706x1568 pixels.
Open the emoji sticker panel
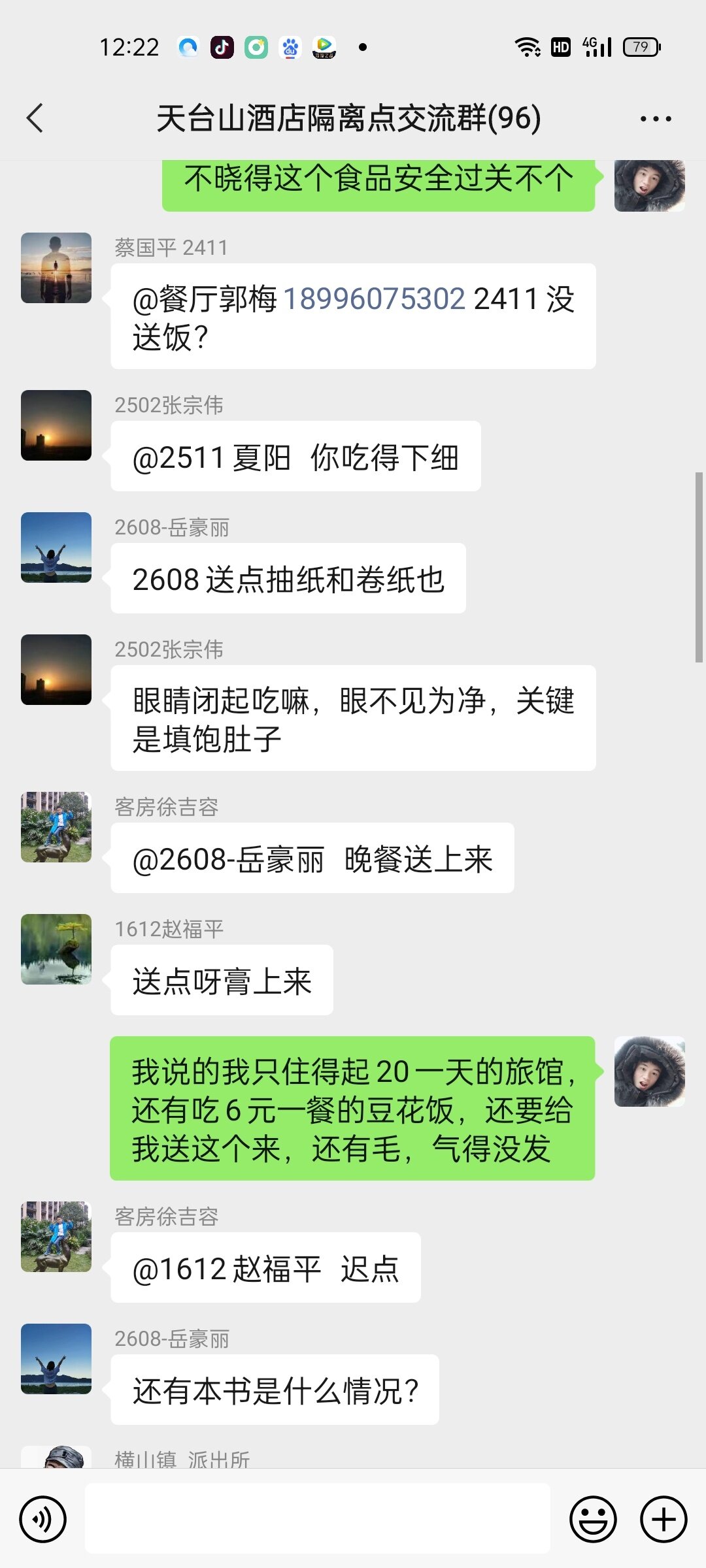593,1519
